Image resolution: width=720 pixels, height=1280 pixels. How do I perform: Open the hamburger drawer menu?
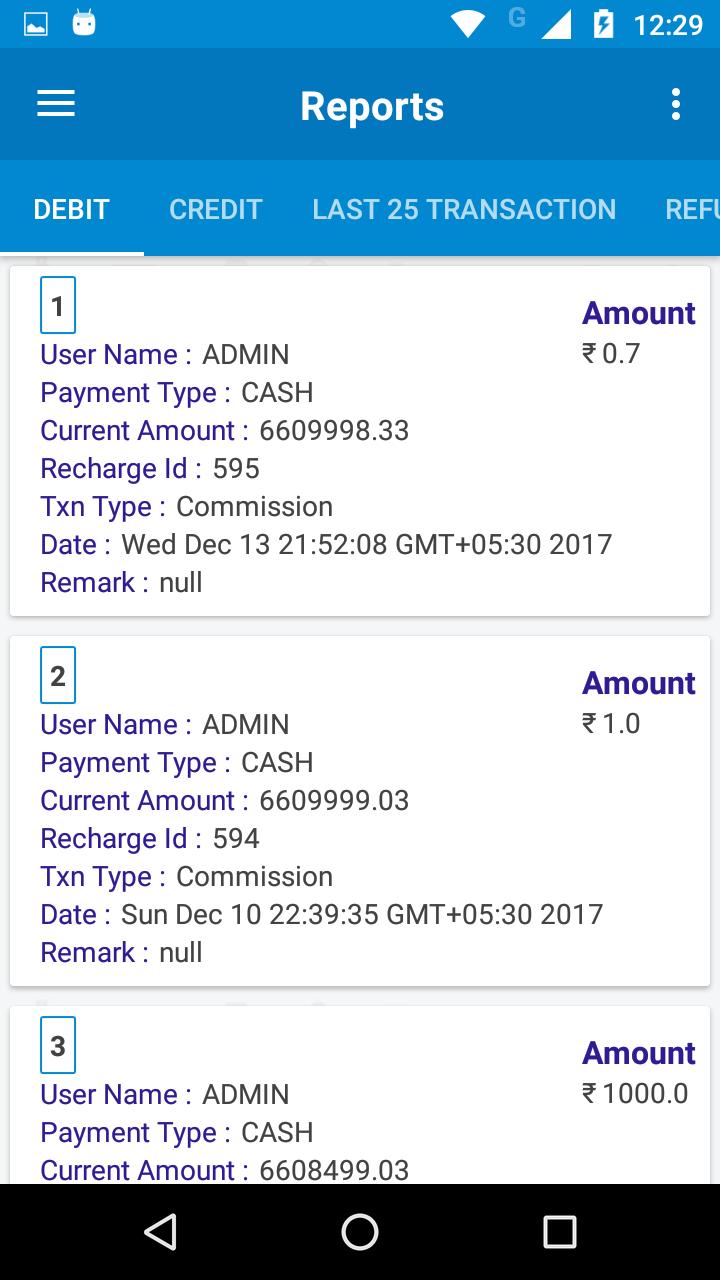point(56,104)
